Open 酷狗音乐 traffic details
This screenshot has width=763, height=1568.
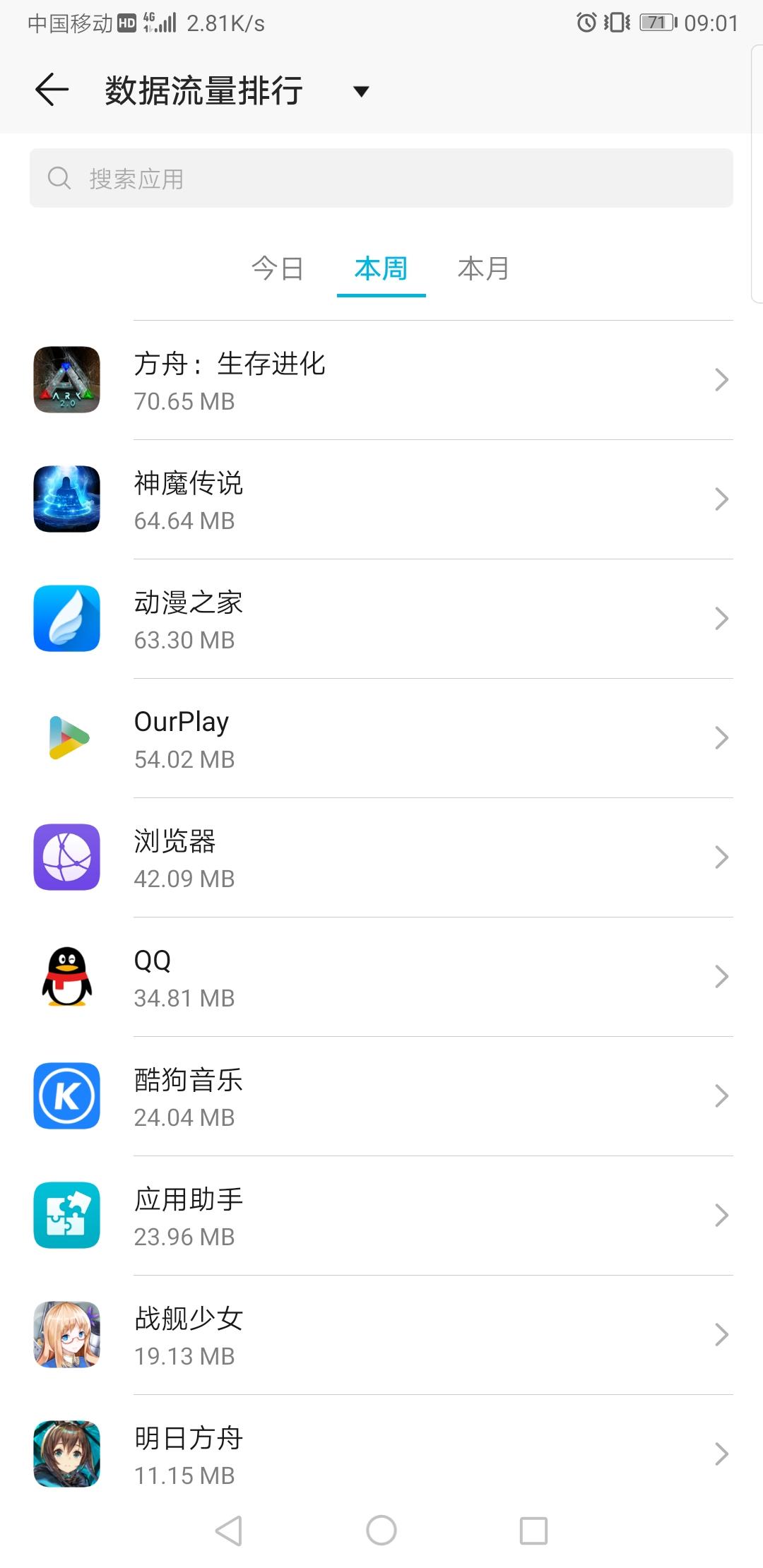381,1096
